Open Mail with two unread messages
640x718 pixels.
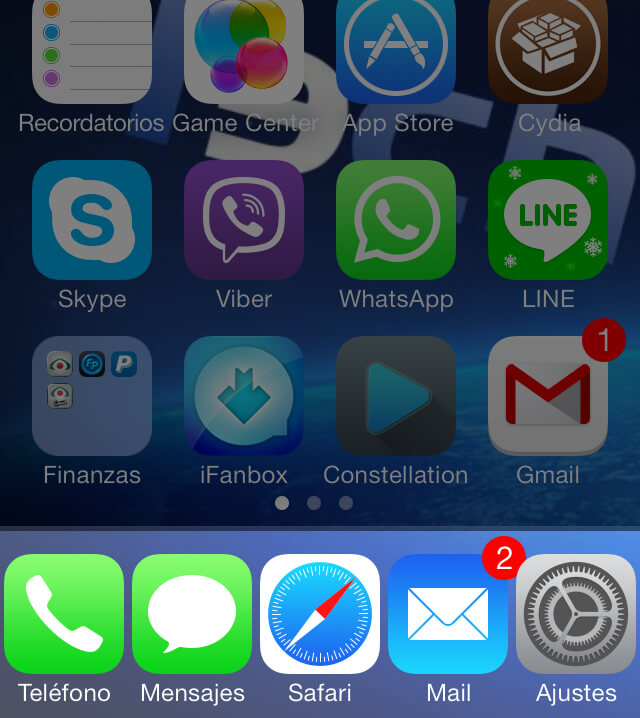point(448,614)
